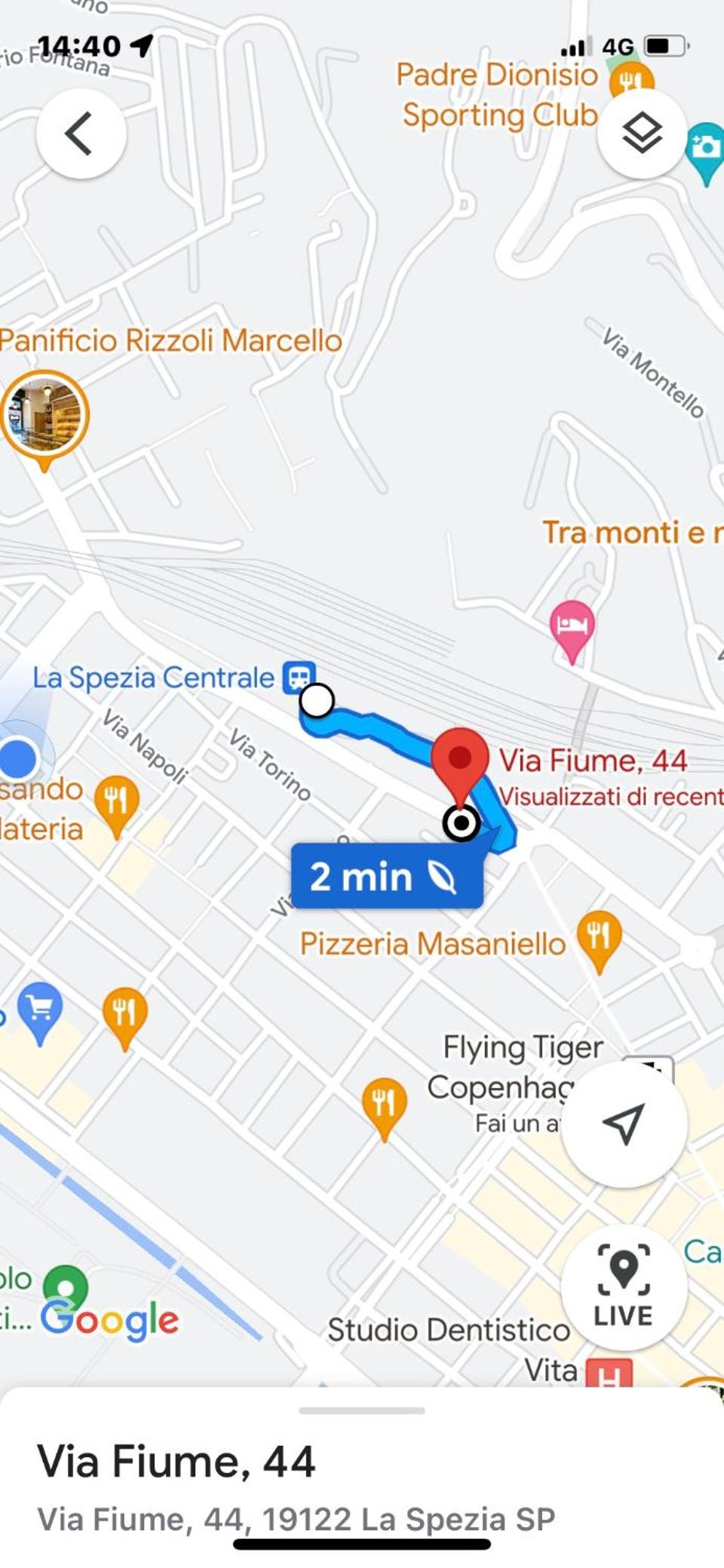Open Live View navigation
Viewport: 724px width, 1568px height.
[624, 1287]
